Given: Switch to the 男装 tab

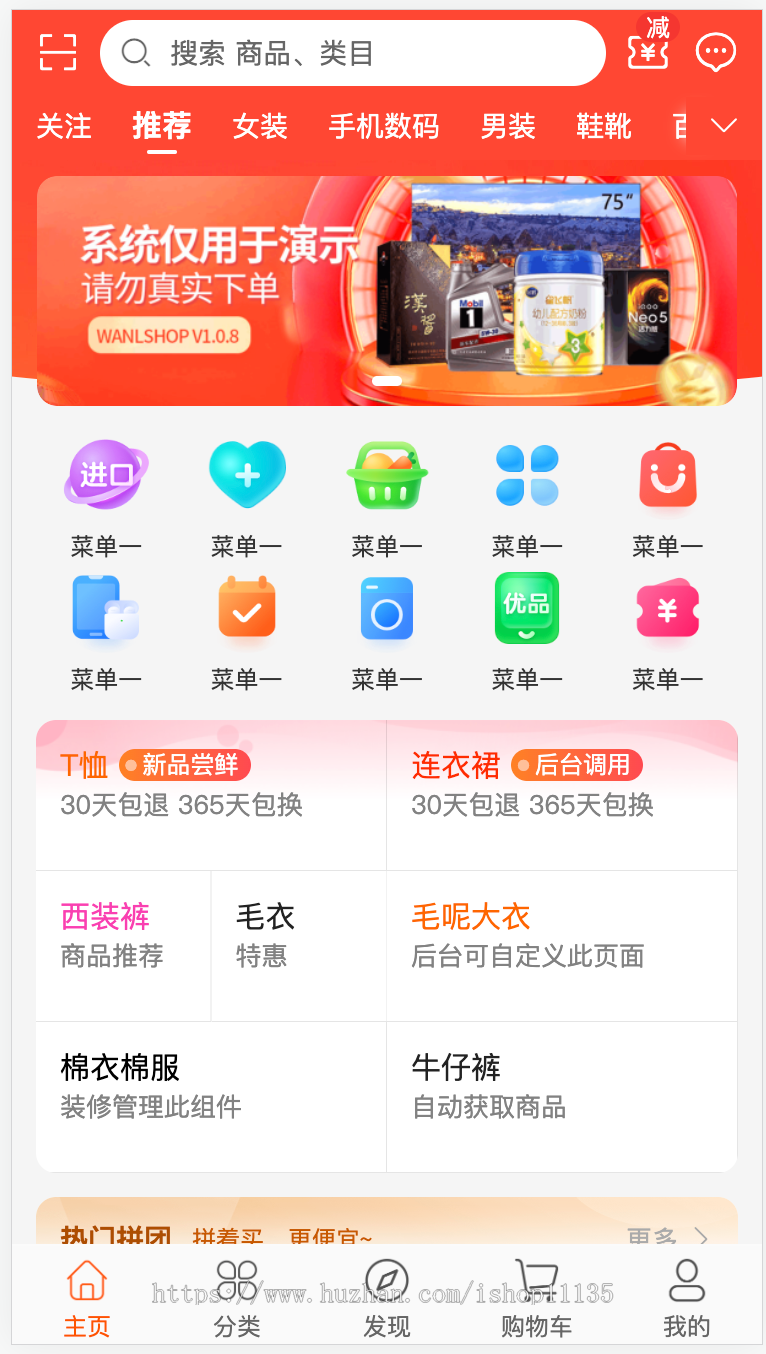Looking at the screenshot, I should tap(508, 126).
